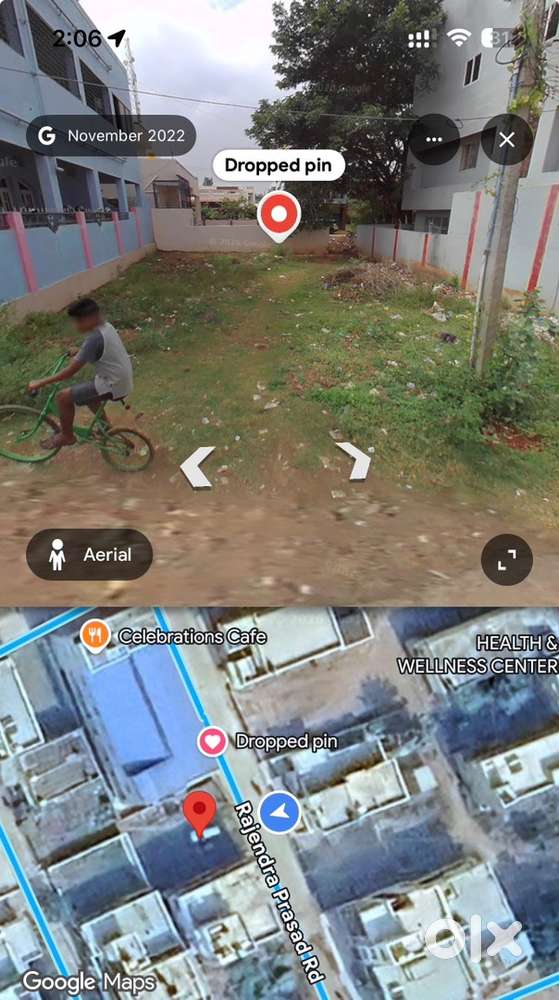Switch to Aerial view
Image resolution: width=559 pixels, height=1000 pixels.
point(89,554)
